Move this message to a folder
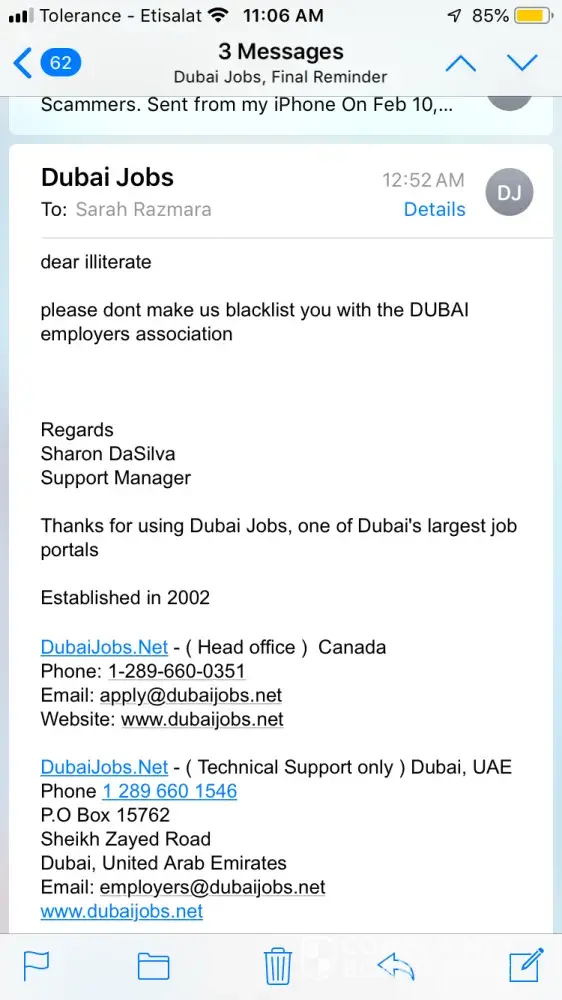The image size is (562, 1000). (154, 966)
